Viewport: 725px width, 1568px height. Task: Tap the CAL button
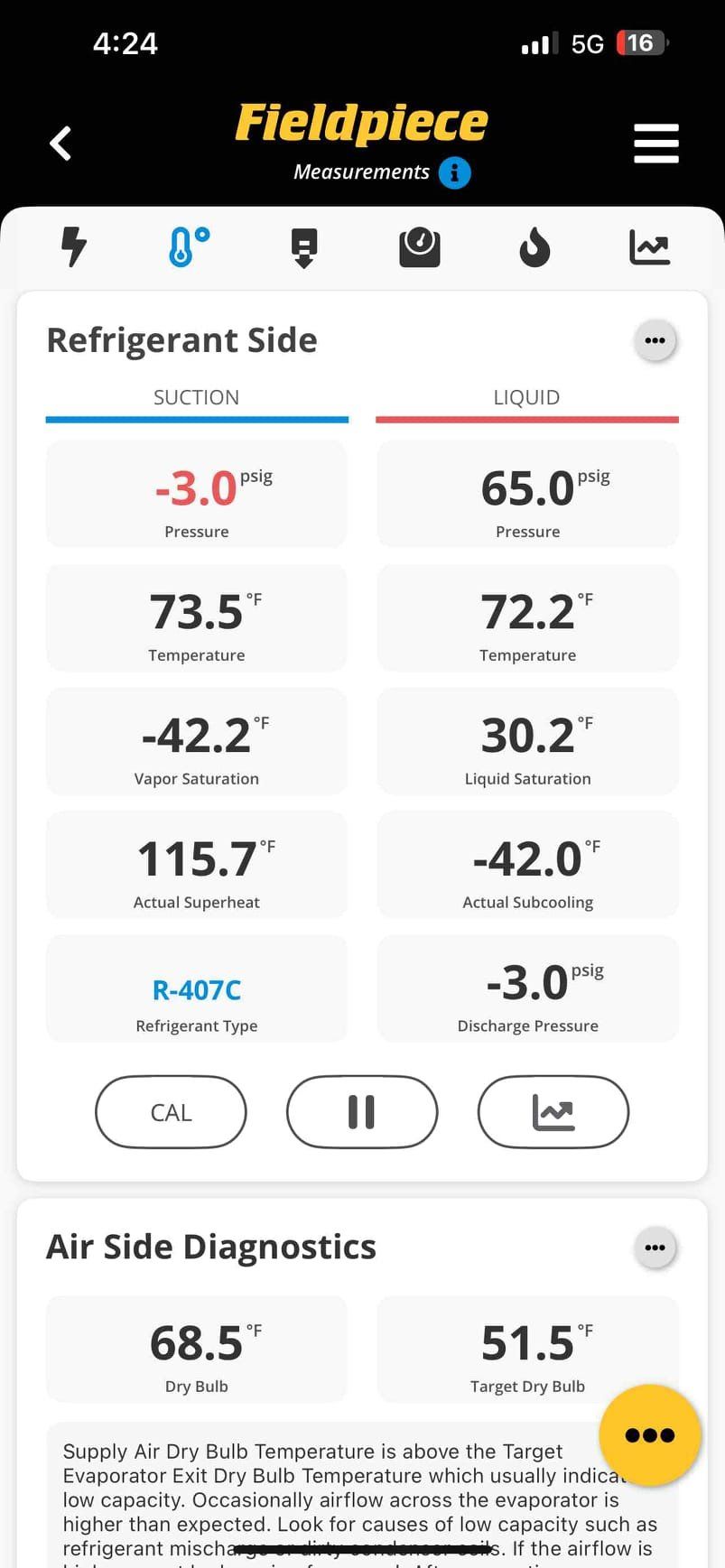171,1112
